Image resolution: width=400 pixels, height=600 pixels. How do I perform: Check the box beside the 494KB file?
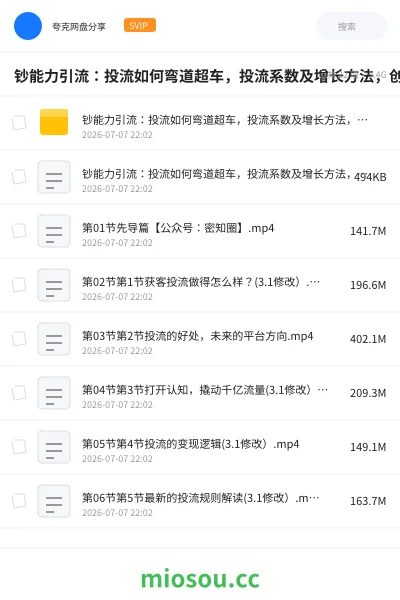19,177
